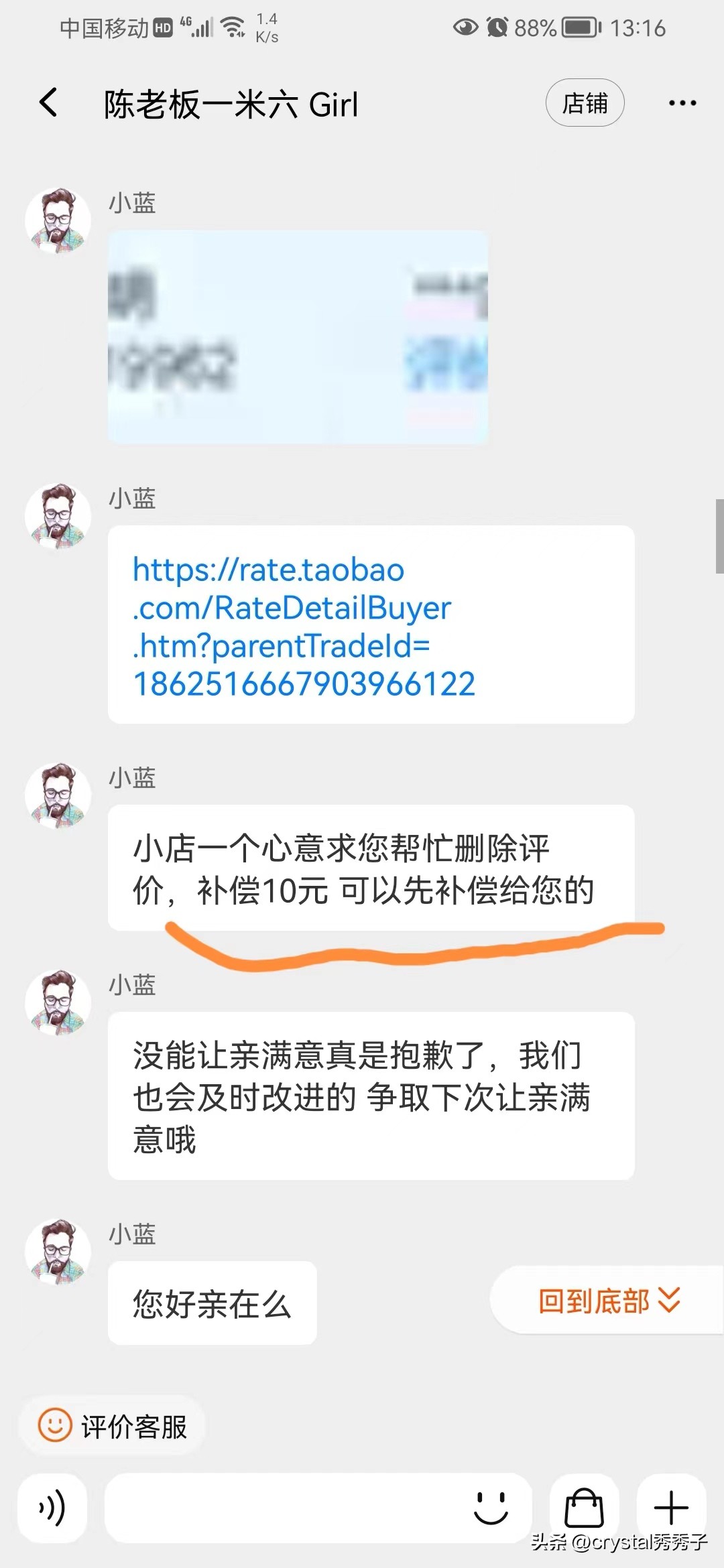Tap 评价客服 to rate customer service

[x=113, y=1426]
